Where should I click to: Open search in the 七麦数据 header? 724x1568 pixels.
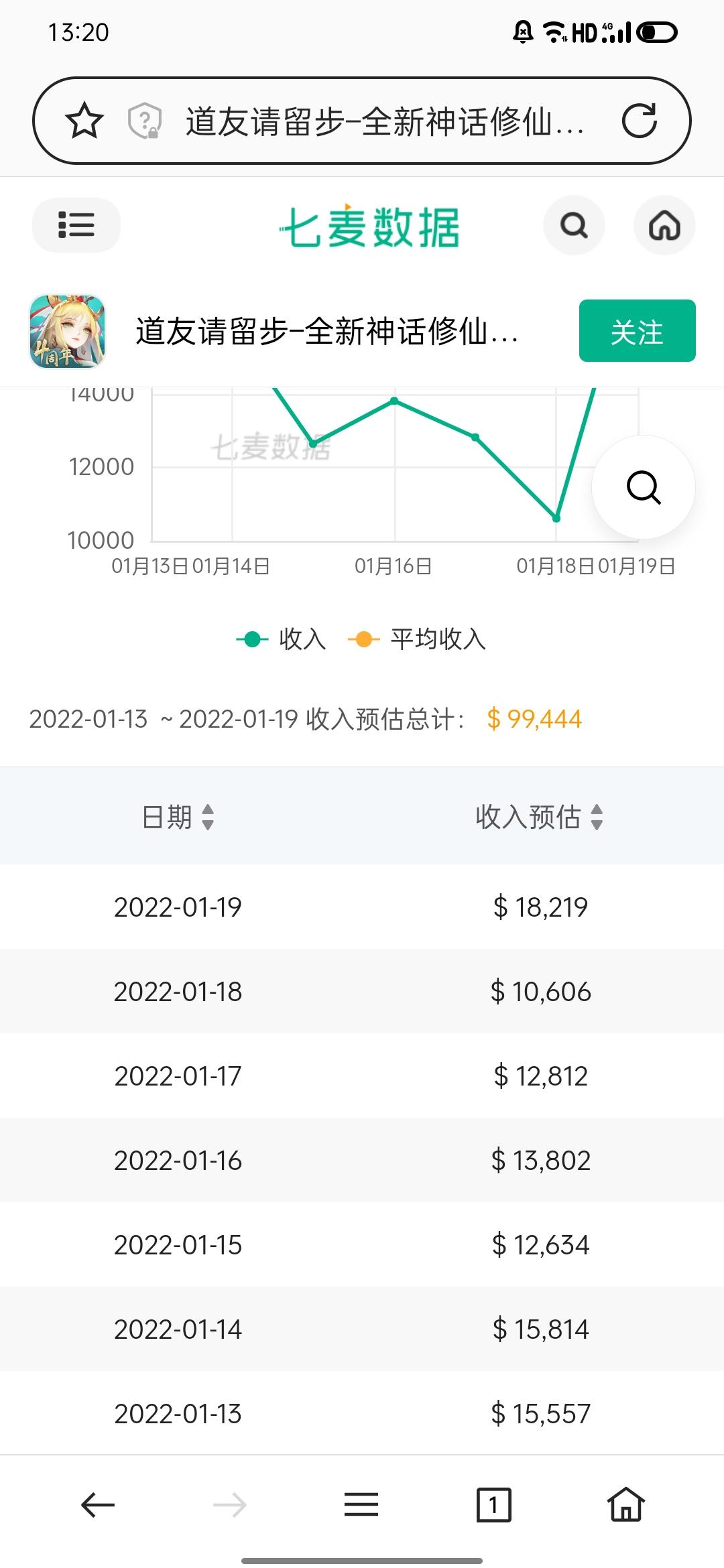(x=574, y=225)
